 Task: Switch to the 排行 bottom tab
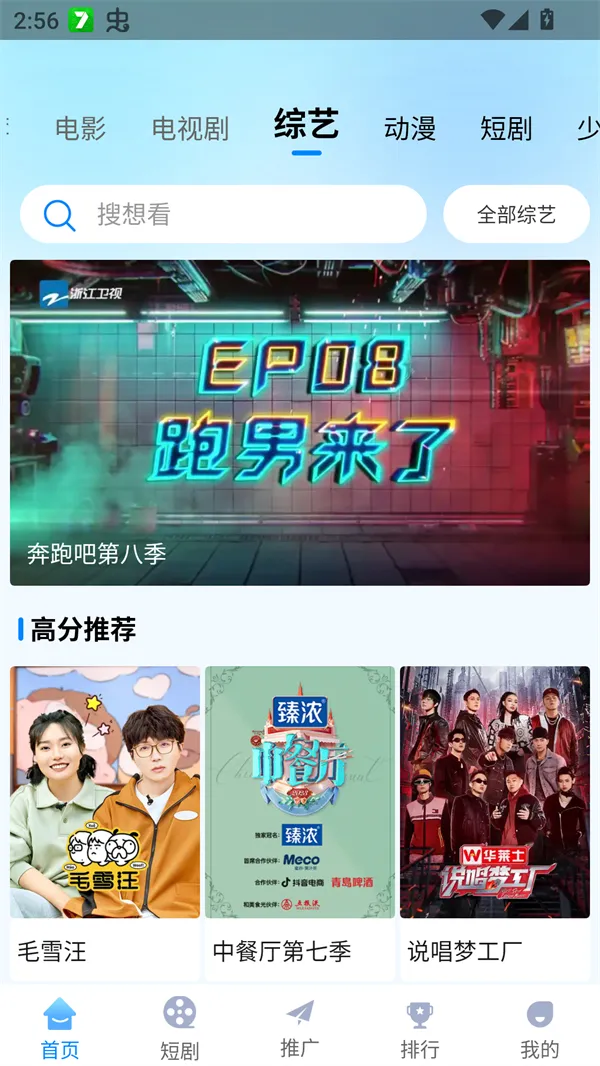tap(420, 1028)
